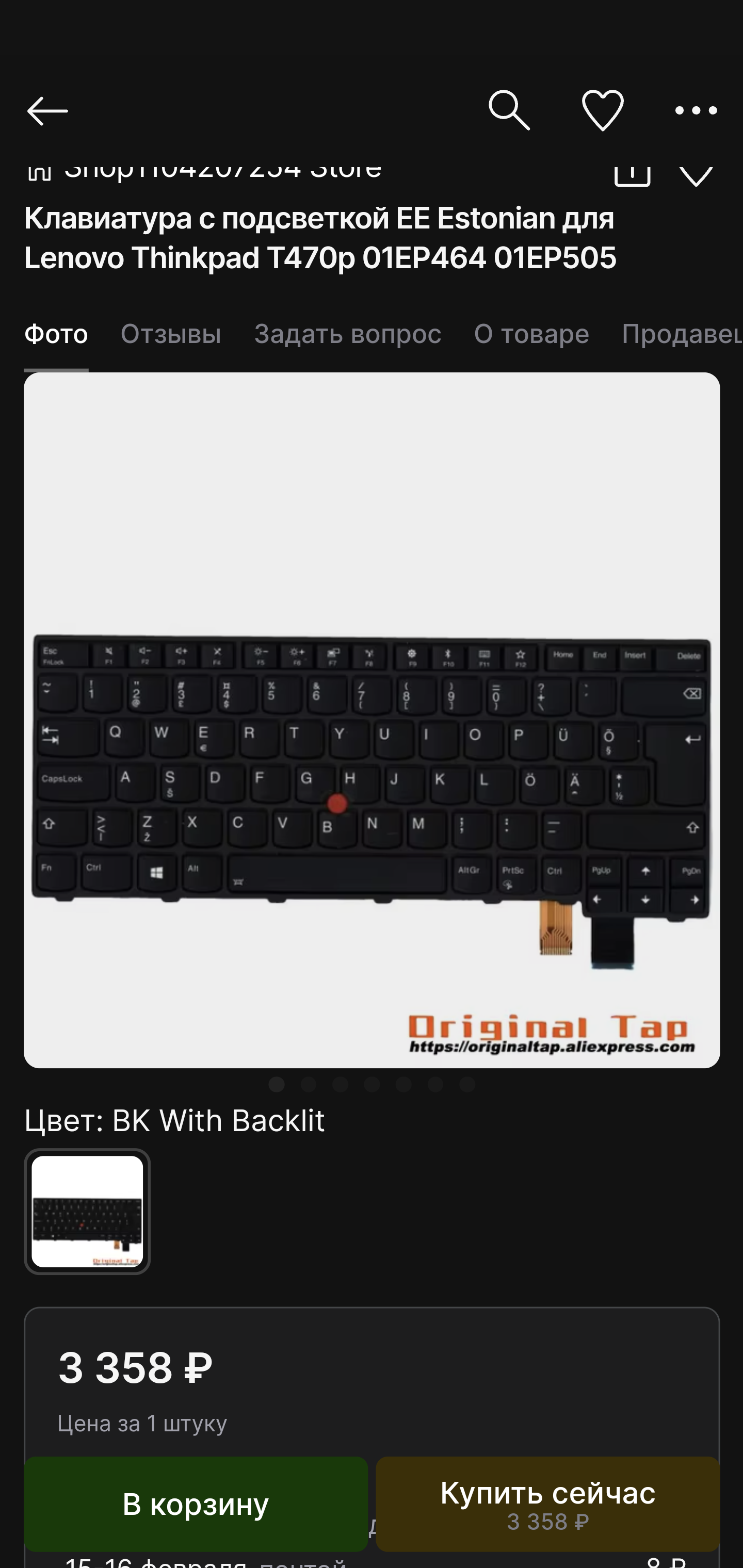This screenshot has height=1568, width=743.
Task: Open the three-dot overflow menu
Action: click(x=696, y=111)
